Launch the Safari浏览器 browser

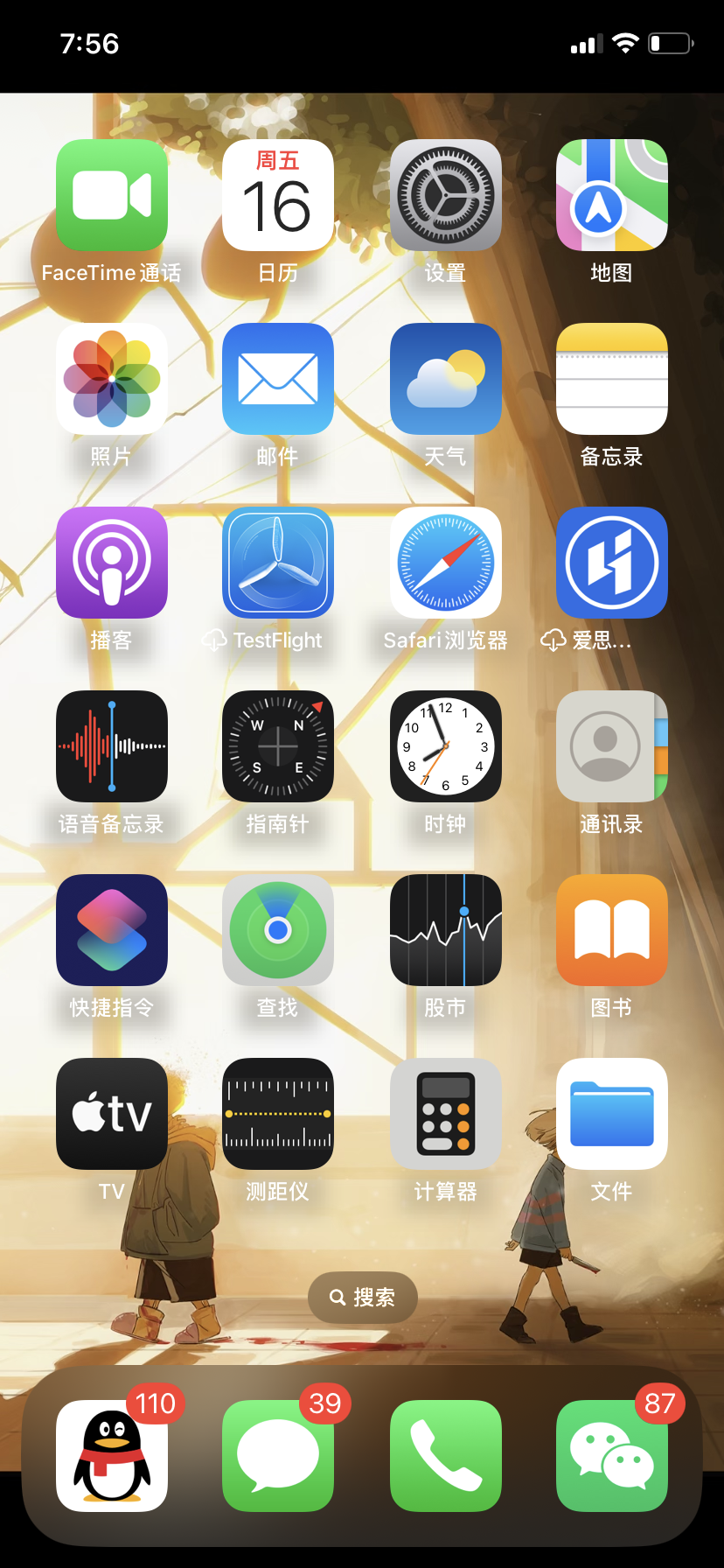coord(445,563)
